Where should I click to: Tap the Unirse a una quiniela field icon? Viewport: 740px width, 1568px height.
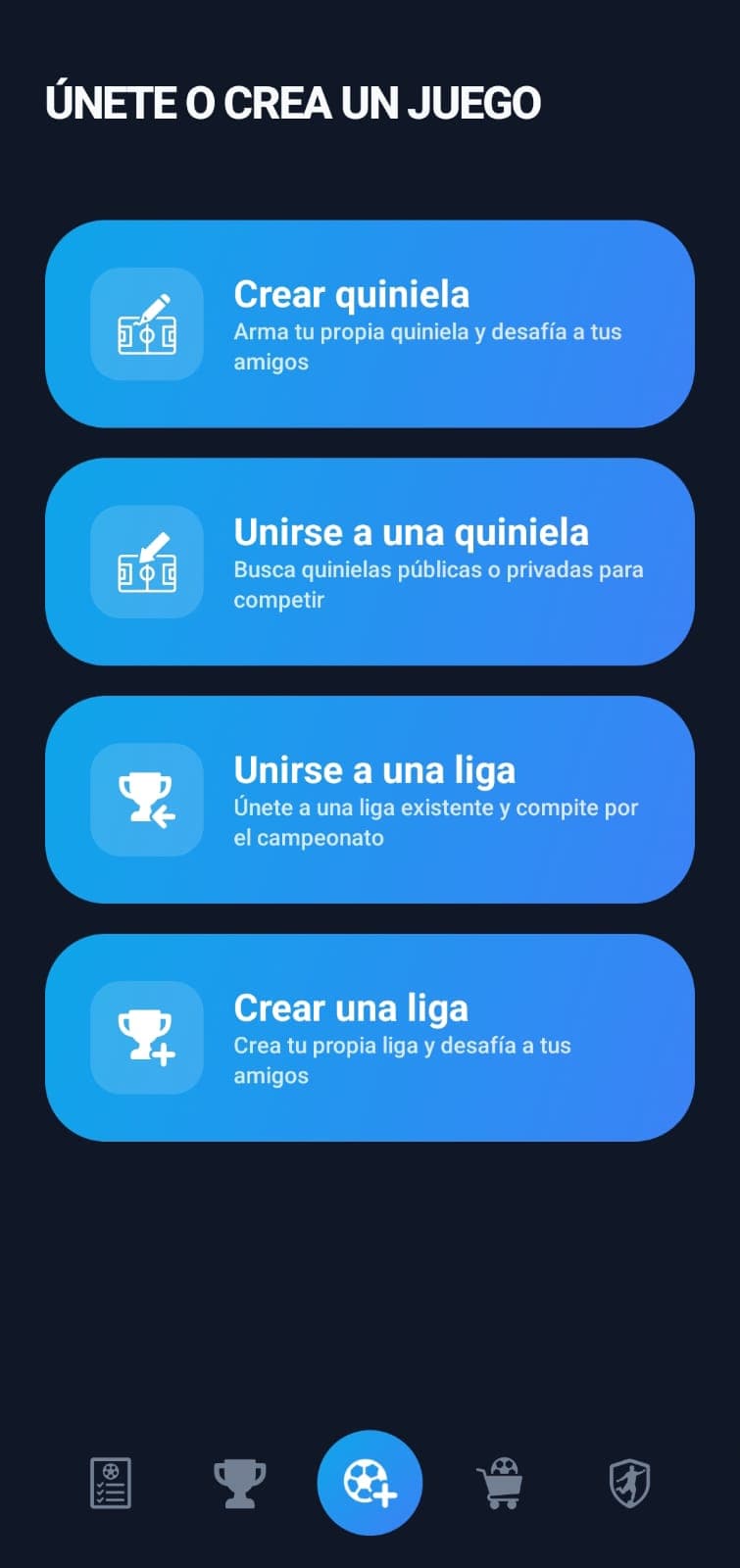point(145,561)
